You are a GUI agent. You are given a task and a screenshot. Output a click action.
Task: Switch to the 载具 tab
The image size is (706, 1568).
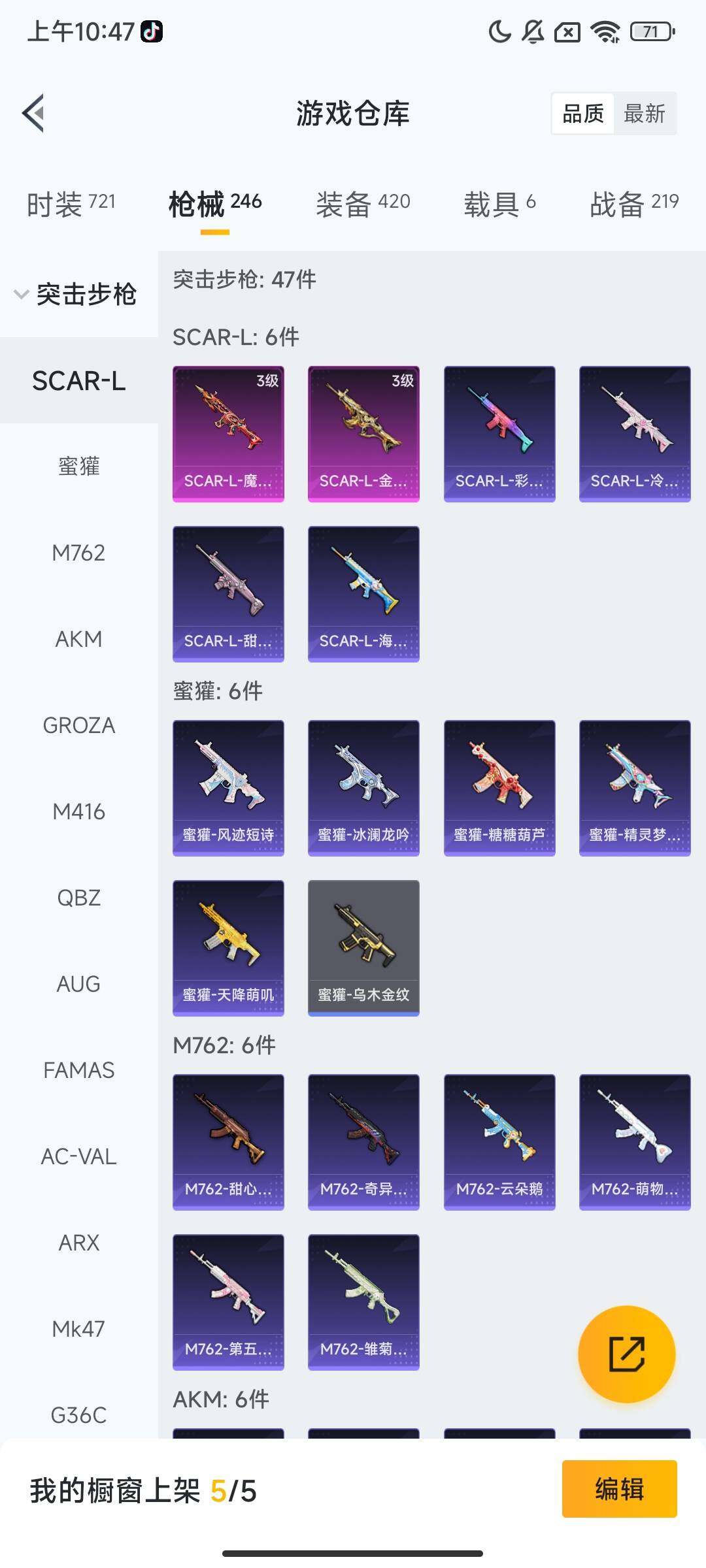[x=499, y=204]
